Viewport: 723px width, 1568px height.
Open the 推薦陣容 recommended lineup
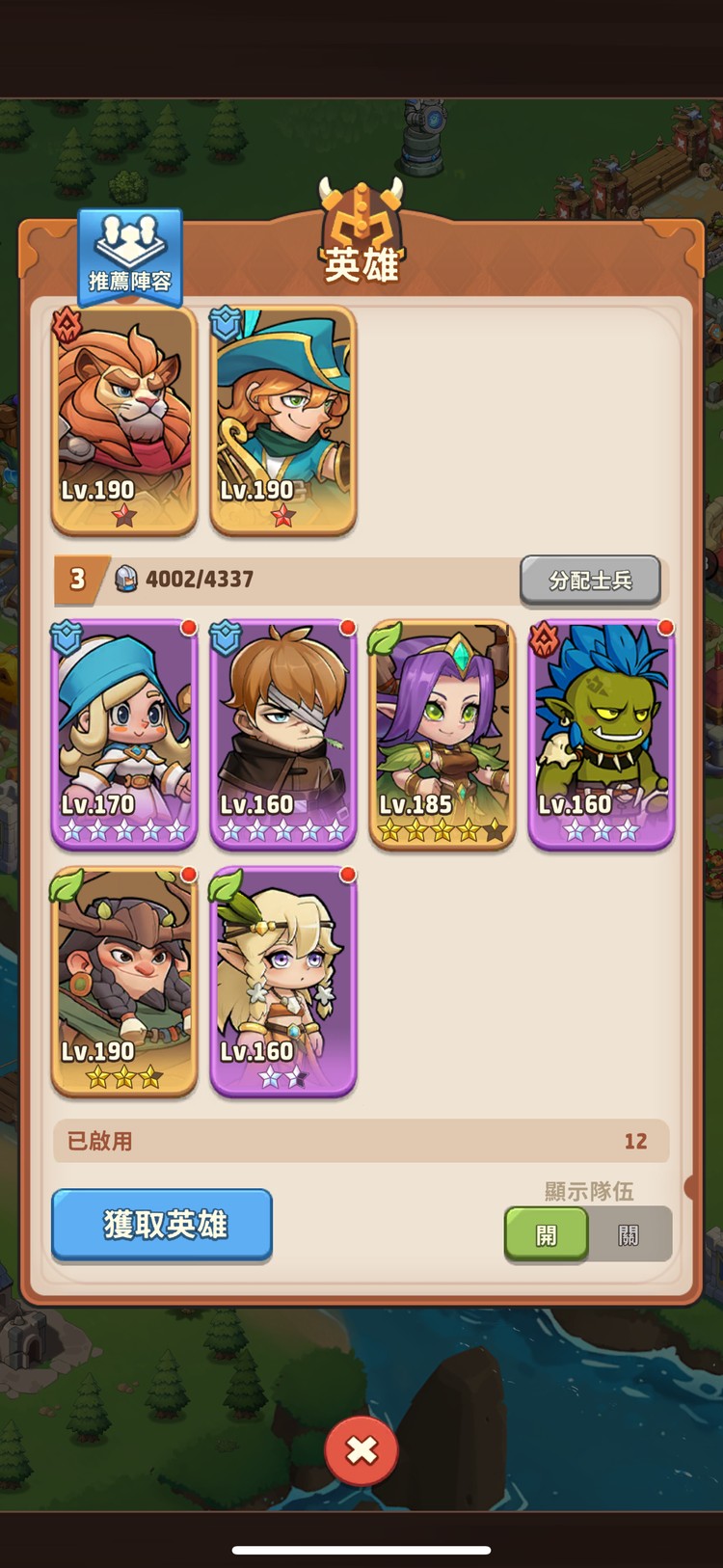point(129,256)
